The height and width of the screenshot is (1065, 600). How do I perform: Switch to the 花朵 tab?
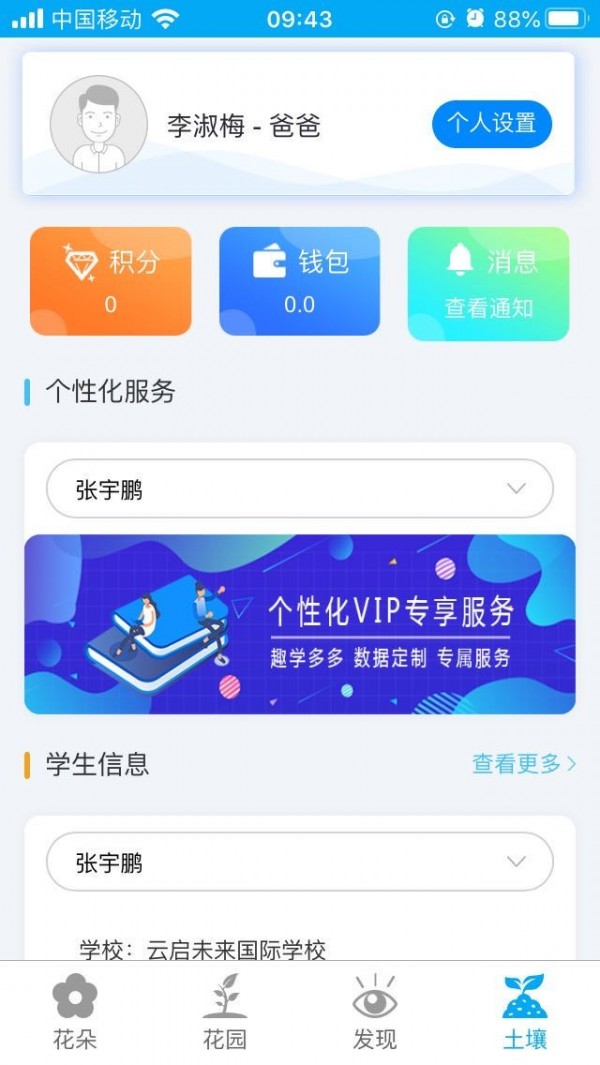[75, 1012]
